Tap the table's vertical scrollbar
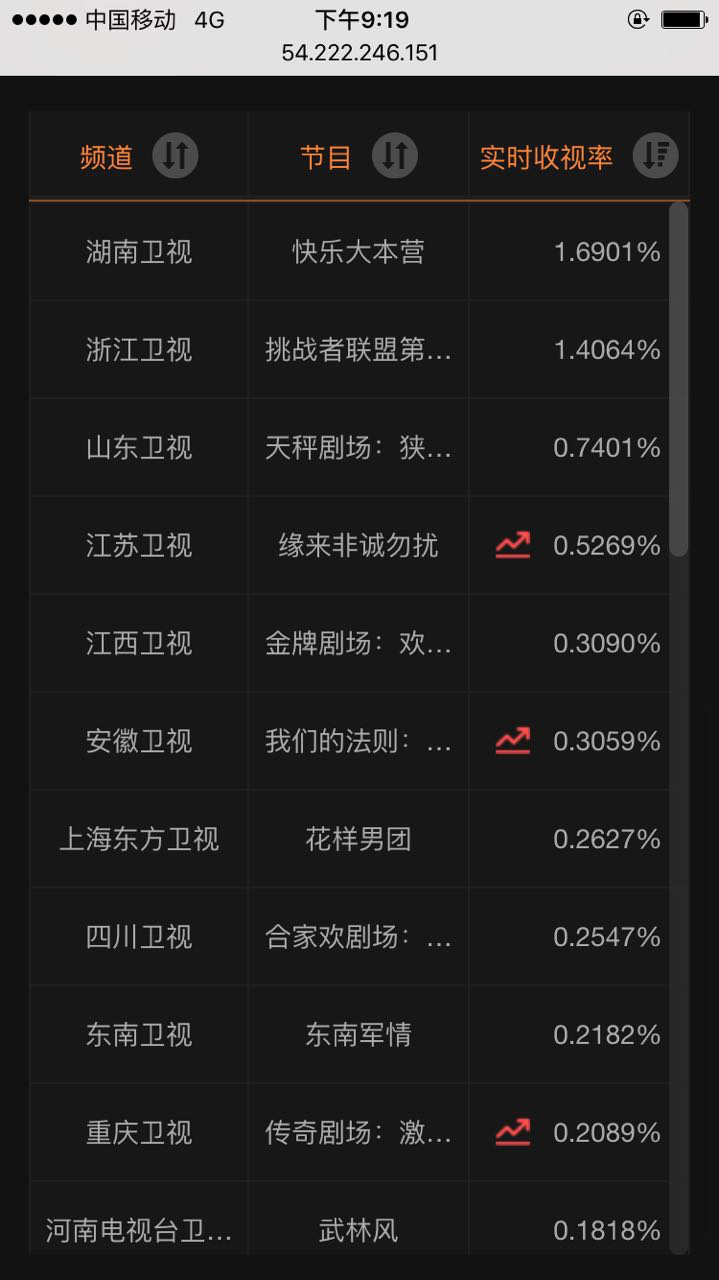 (x=679, y=379)
